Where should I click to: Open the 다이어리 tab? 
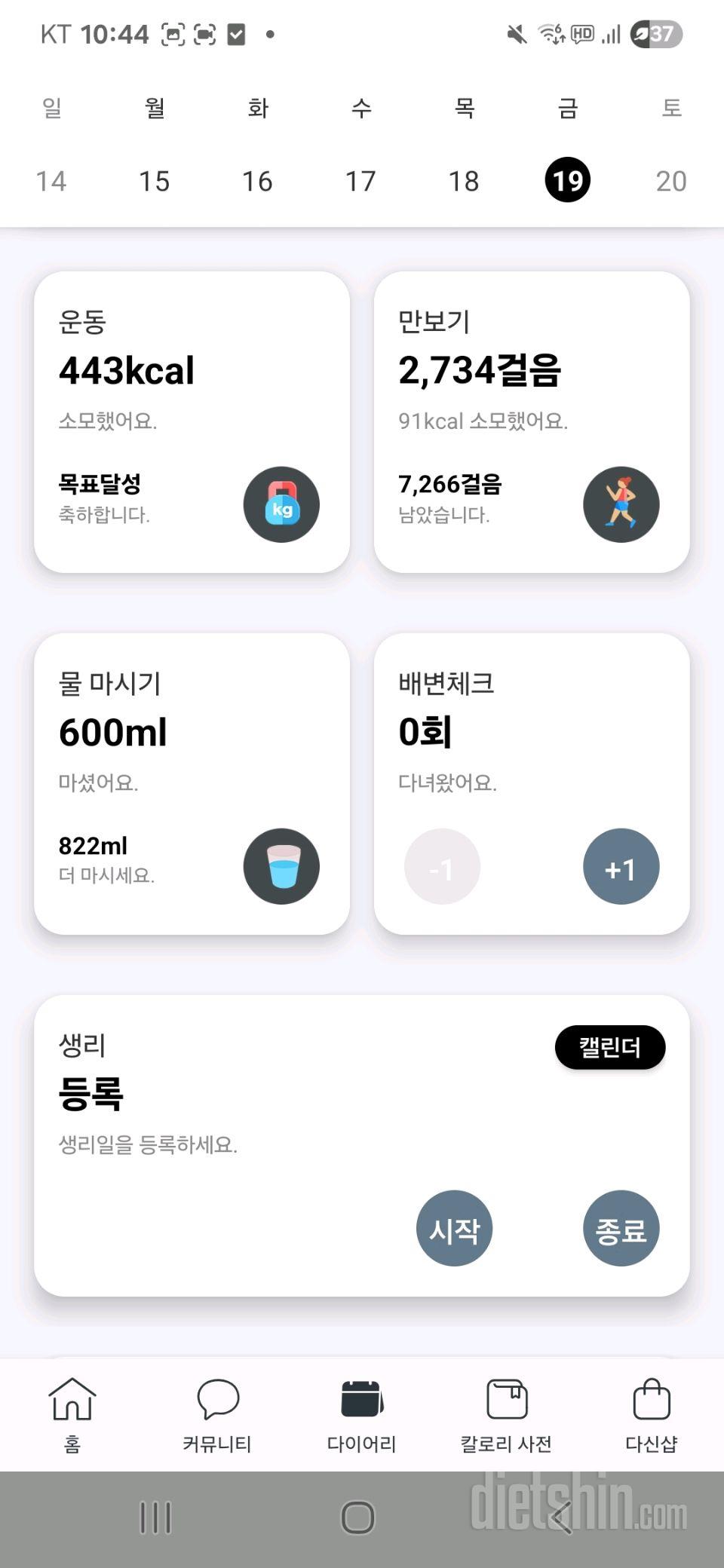(362, 1415)
